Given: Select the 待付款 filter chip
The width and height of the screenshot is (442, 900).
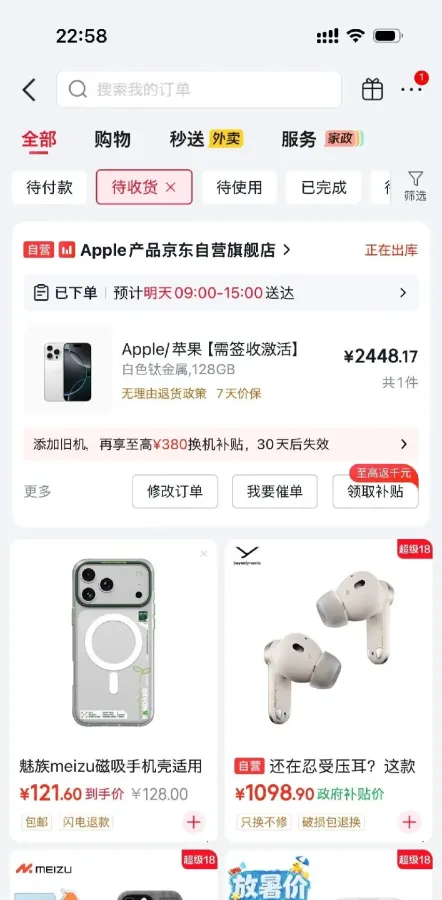Looking at the screenshot, I should pos(49,187).
